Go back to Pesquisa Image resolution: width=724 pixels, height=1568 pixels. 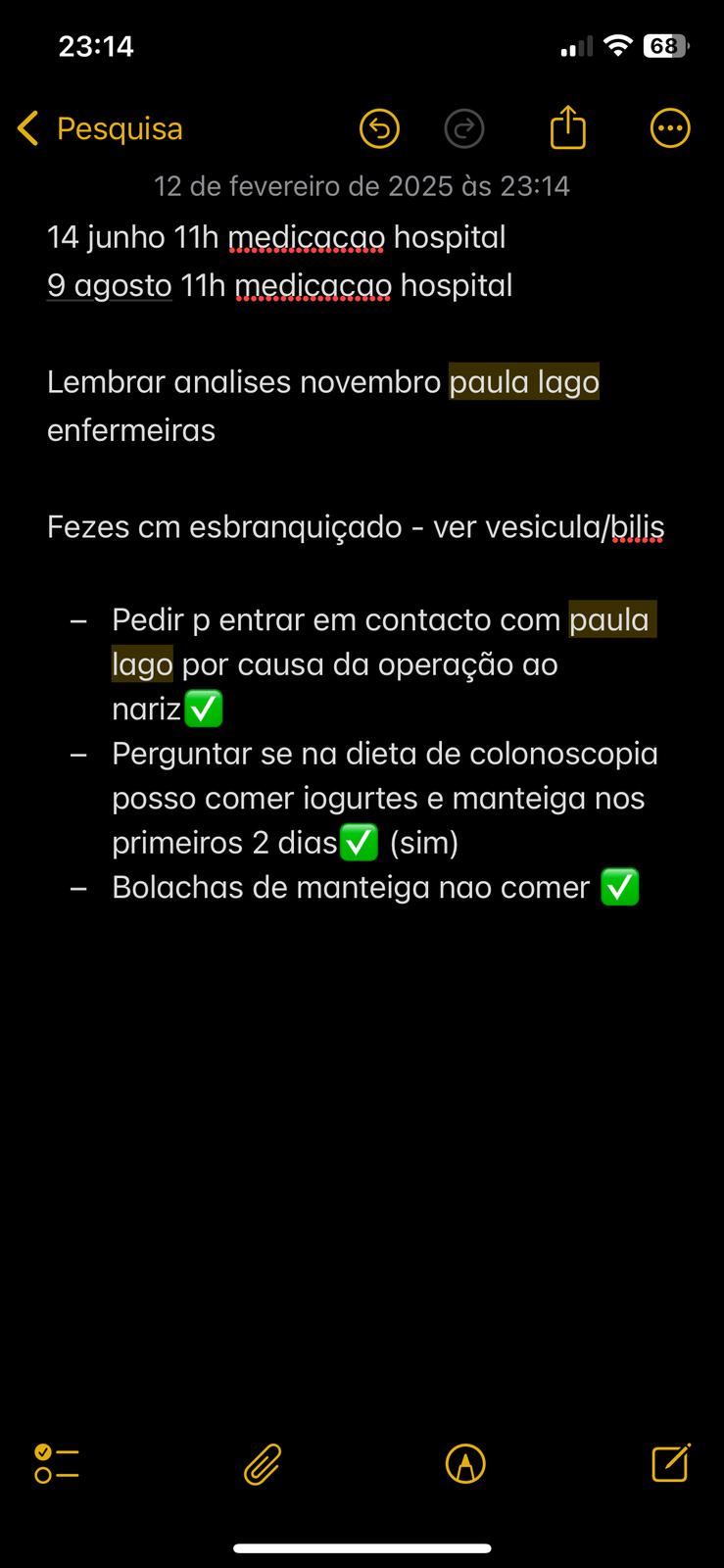[x=100, y=128]
